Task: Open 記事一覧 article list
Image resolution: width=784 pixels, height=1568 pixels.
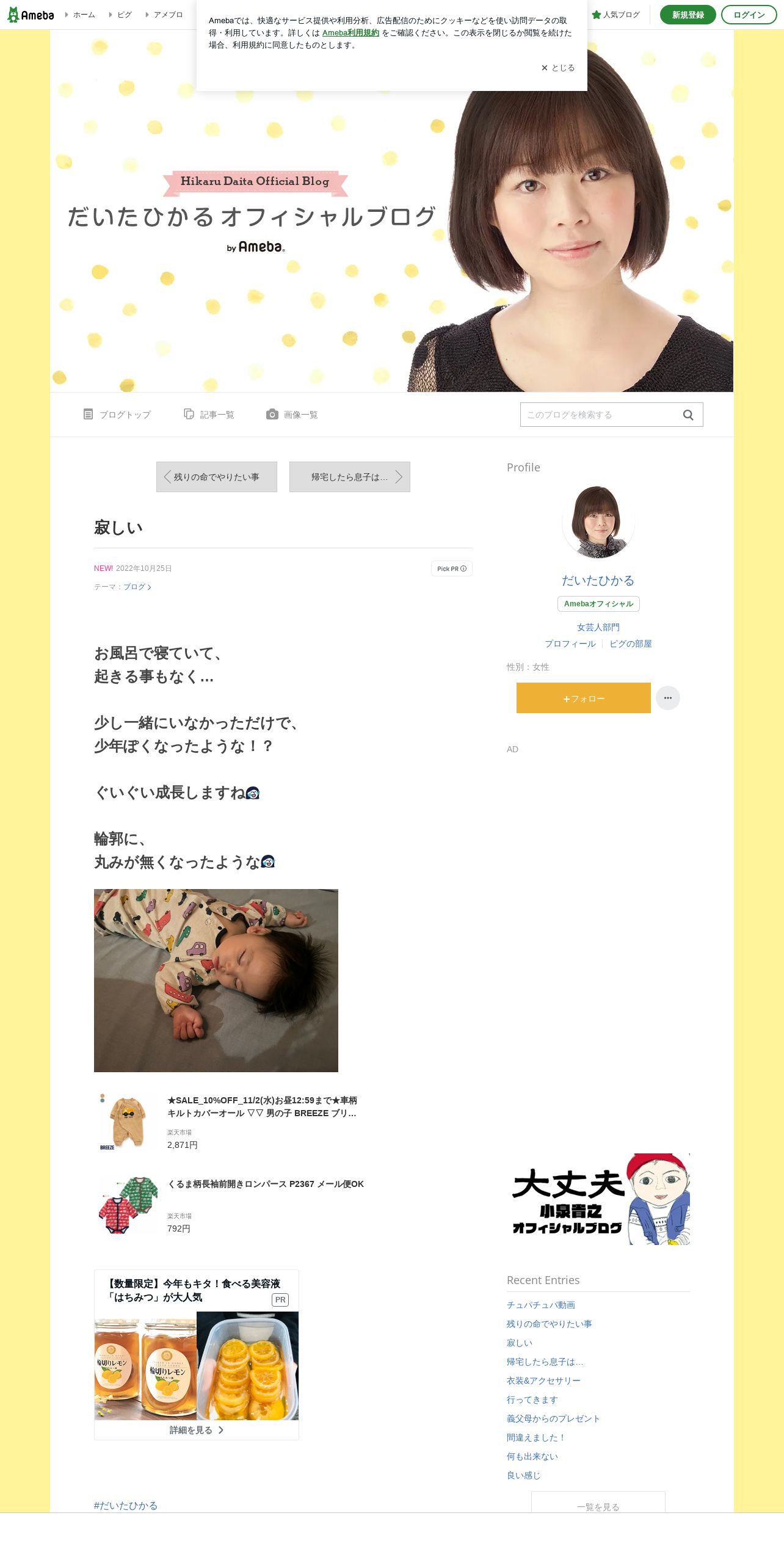Action: click(209, 415)
